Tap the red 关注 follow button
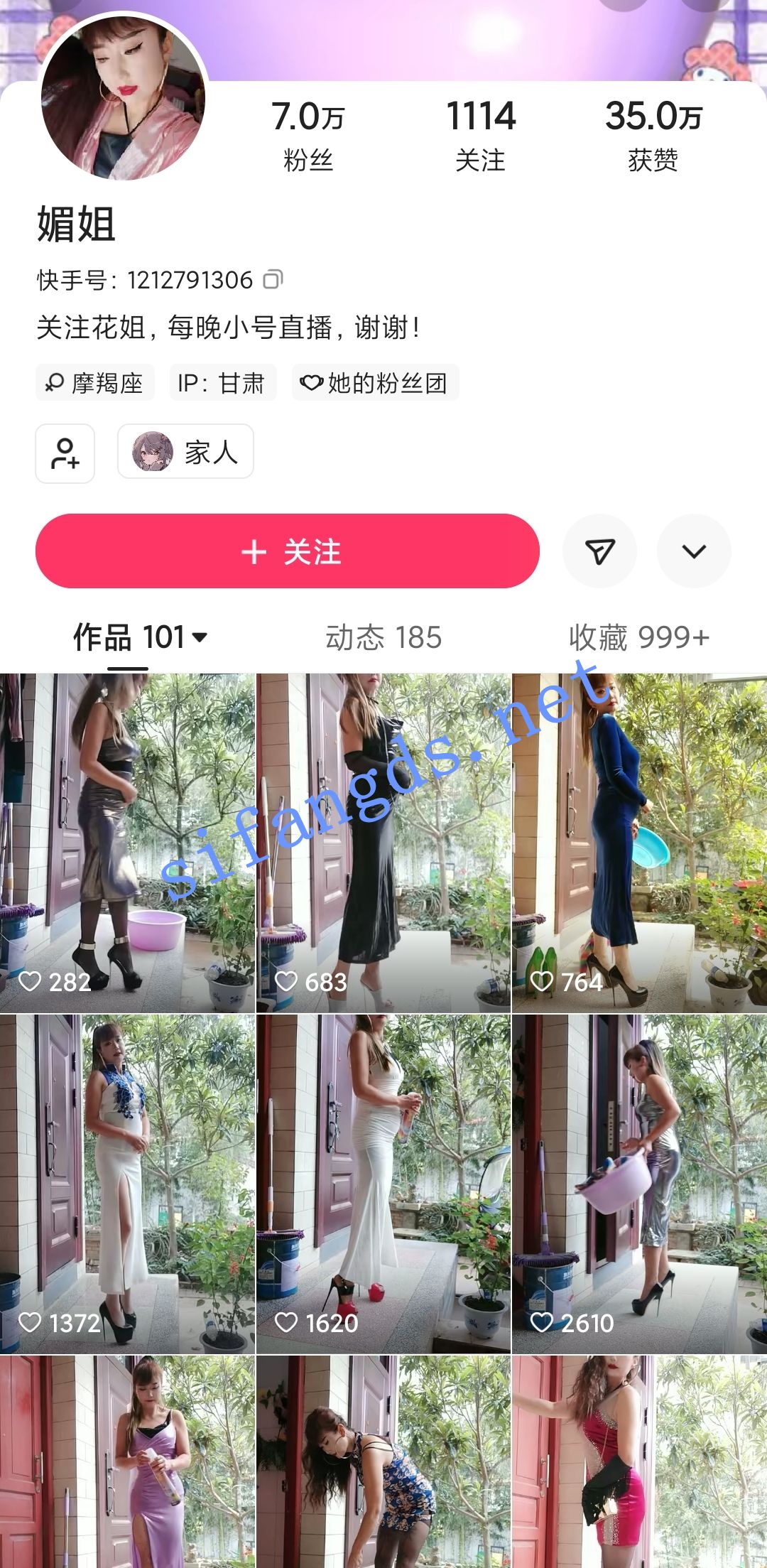Viewport: 767px width, 1568px height. (287, 551)
